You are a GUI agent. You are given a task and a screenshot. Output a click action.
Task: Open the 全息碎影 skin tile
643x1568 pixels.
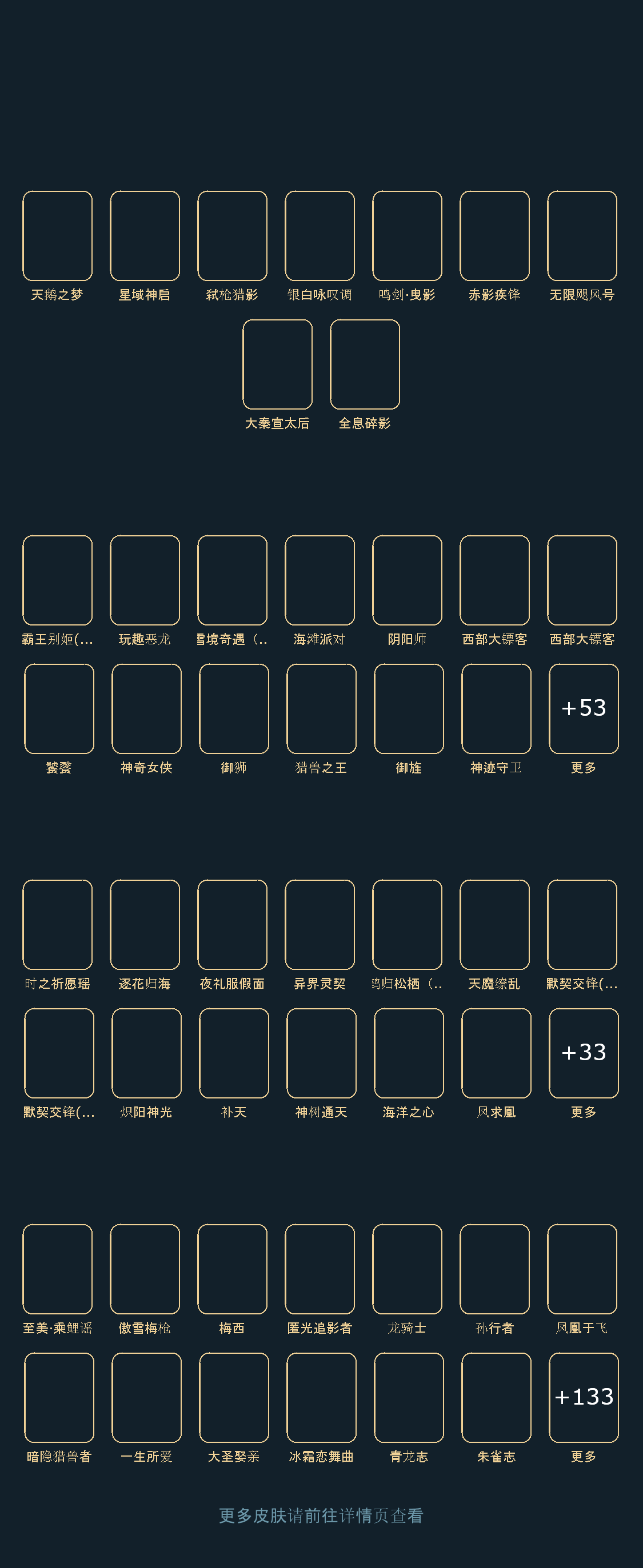click(x=365, y=364)
